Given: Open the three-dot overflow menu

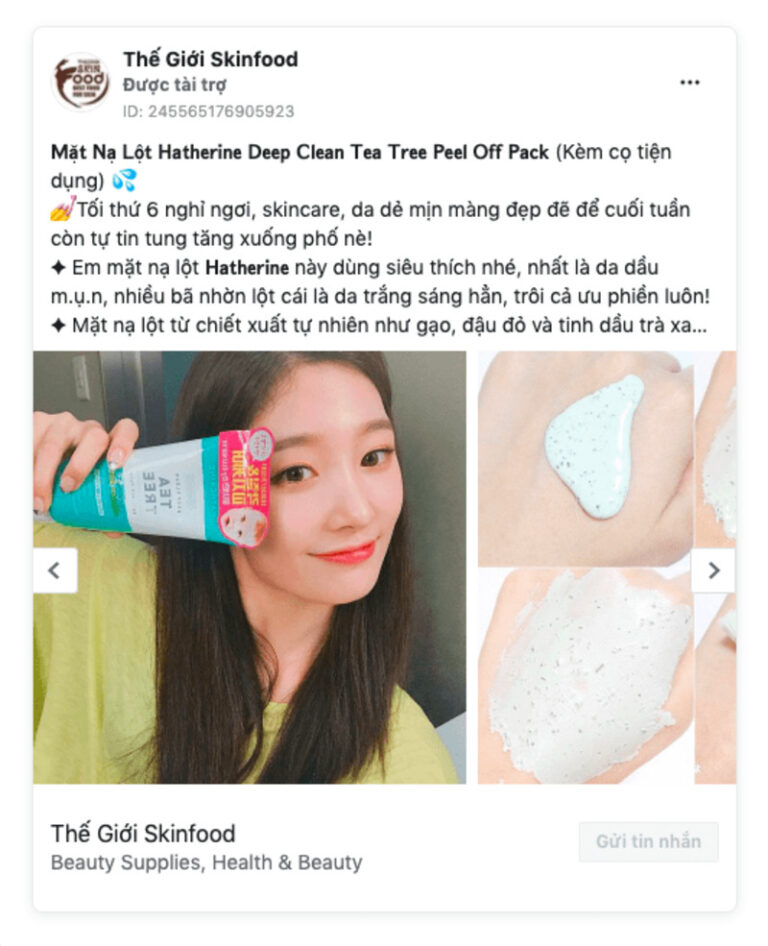Looking at the screenshot, I should coord(690,83).
